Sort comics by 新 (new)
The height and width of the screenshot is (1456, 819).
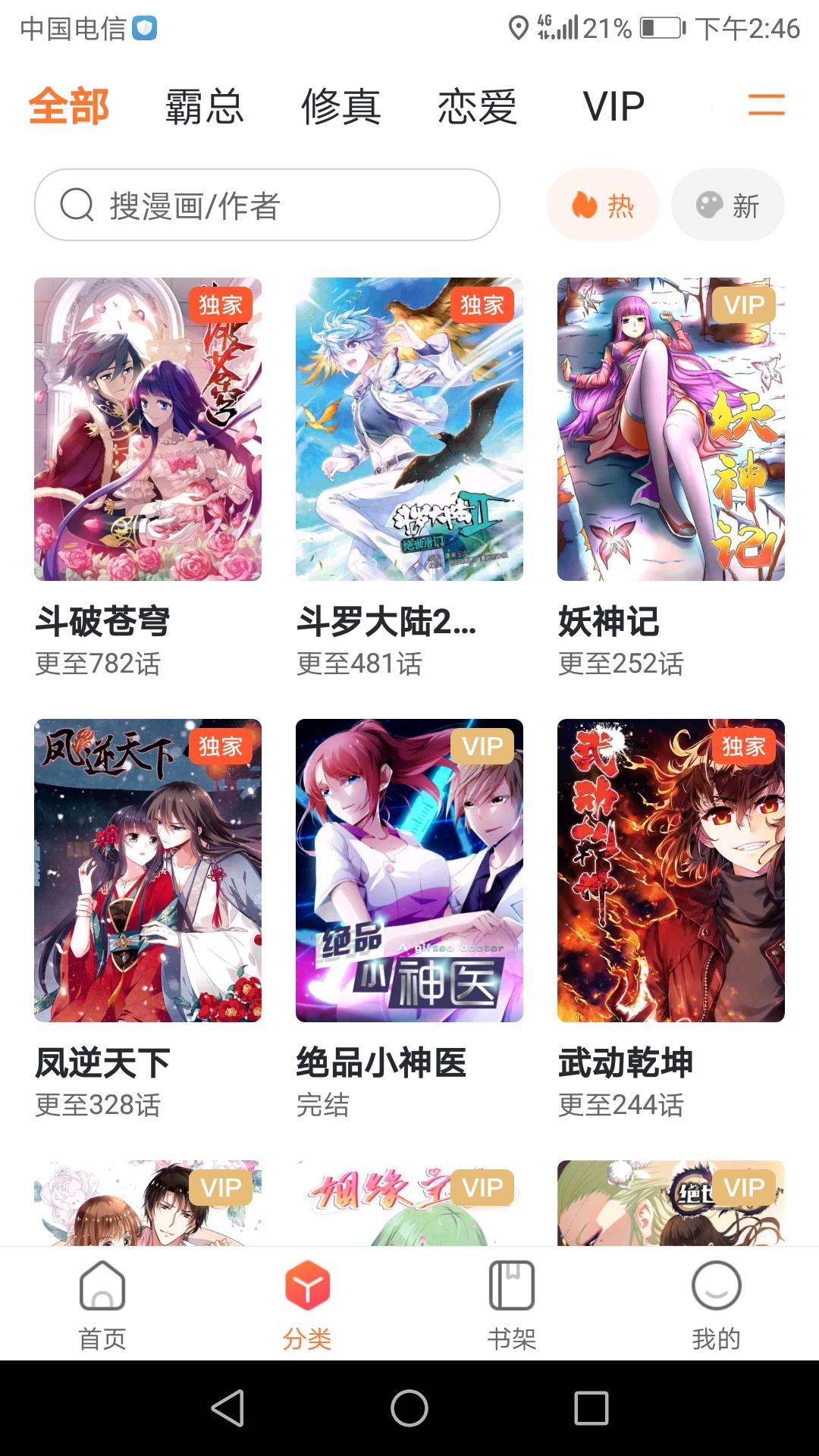pos(728,205)
